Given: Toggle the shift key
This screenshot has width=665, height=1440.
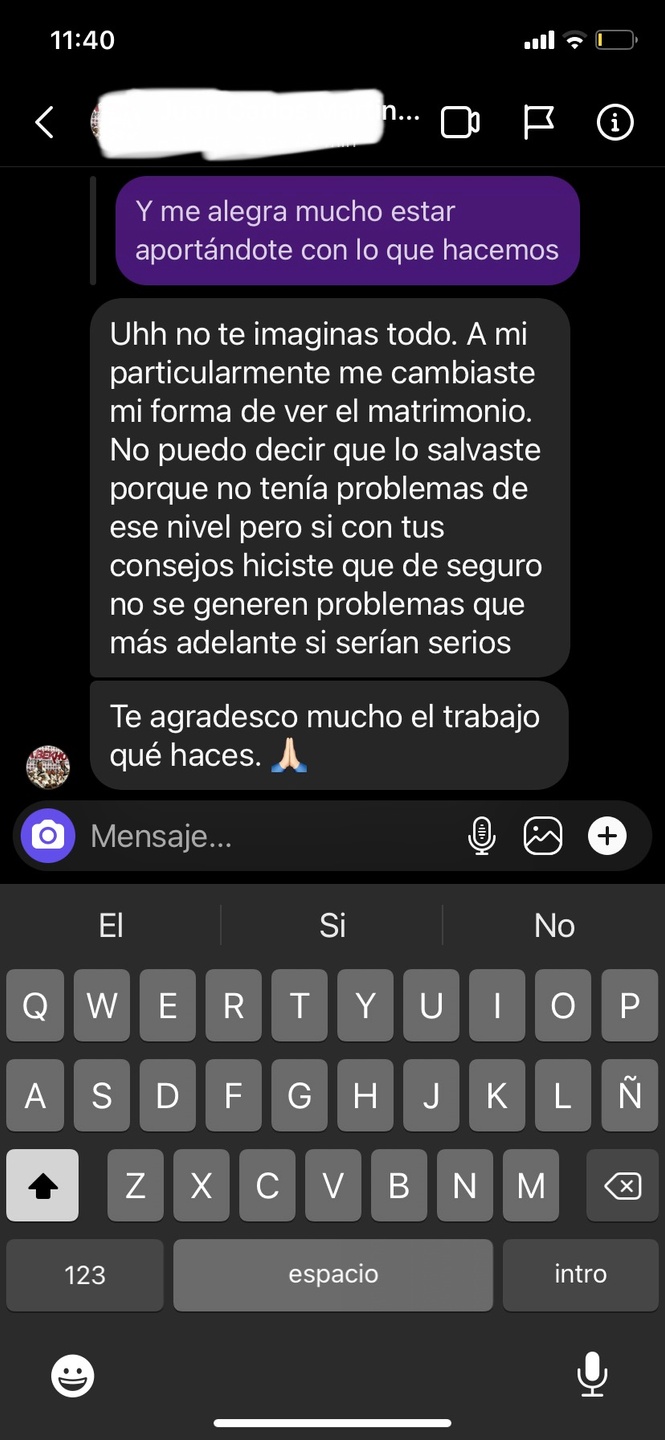Looking at the screenshot, I should pyautogui.click(x=43, y=1186).
